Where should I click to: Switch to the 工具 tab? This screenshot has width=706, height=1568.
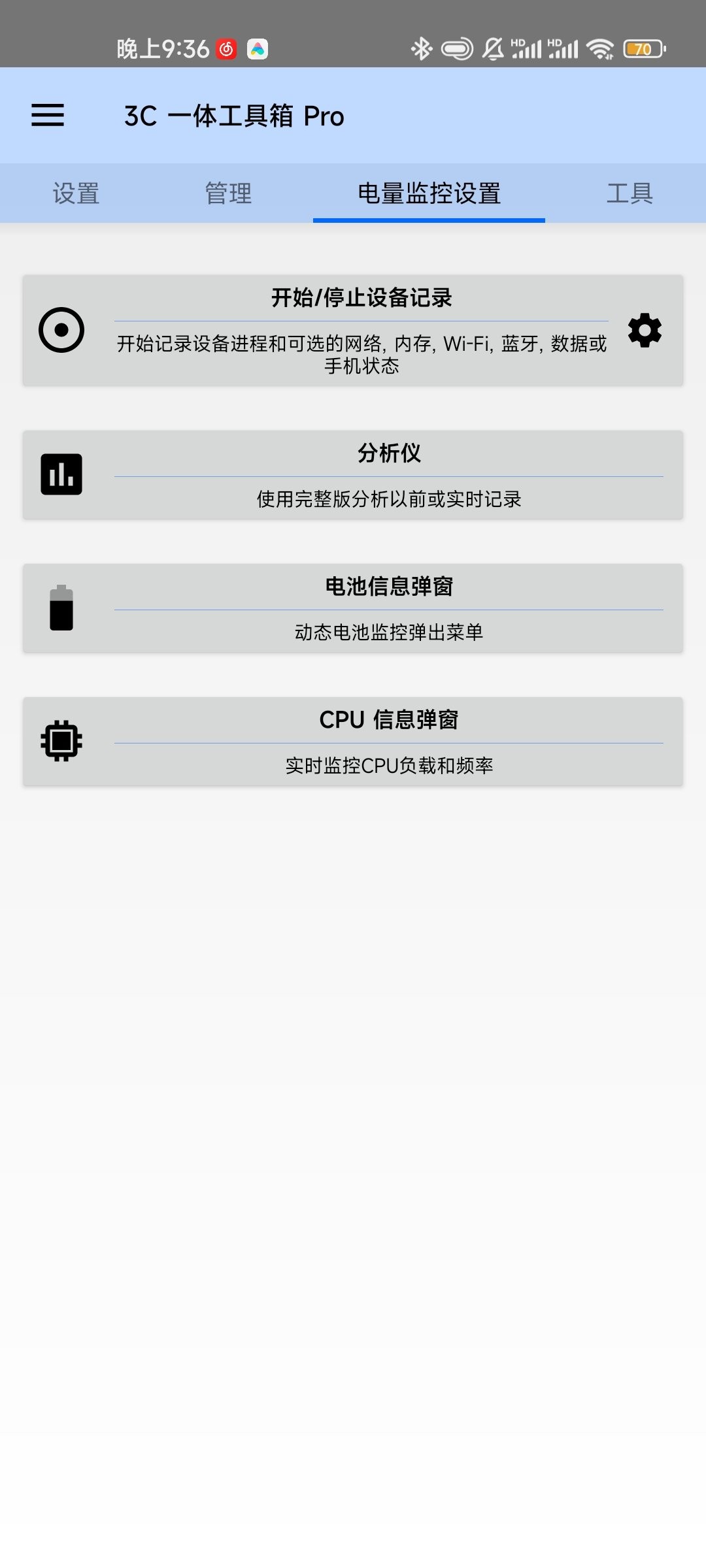point(630,193)
